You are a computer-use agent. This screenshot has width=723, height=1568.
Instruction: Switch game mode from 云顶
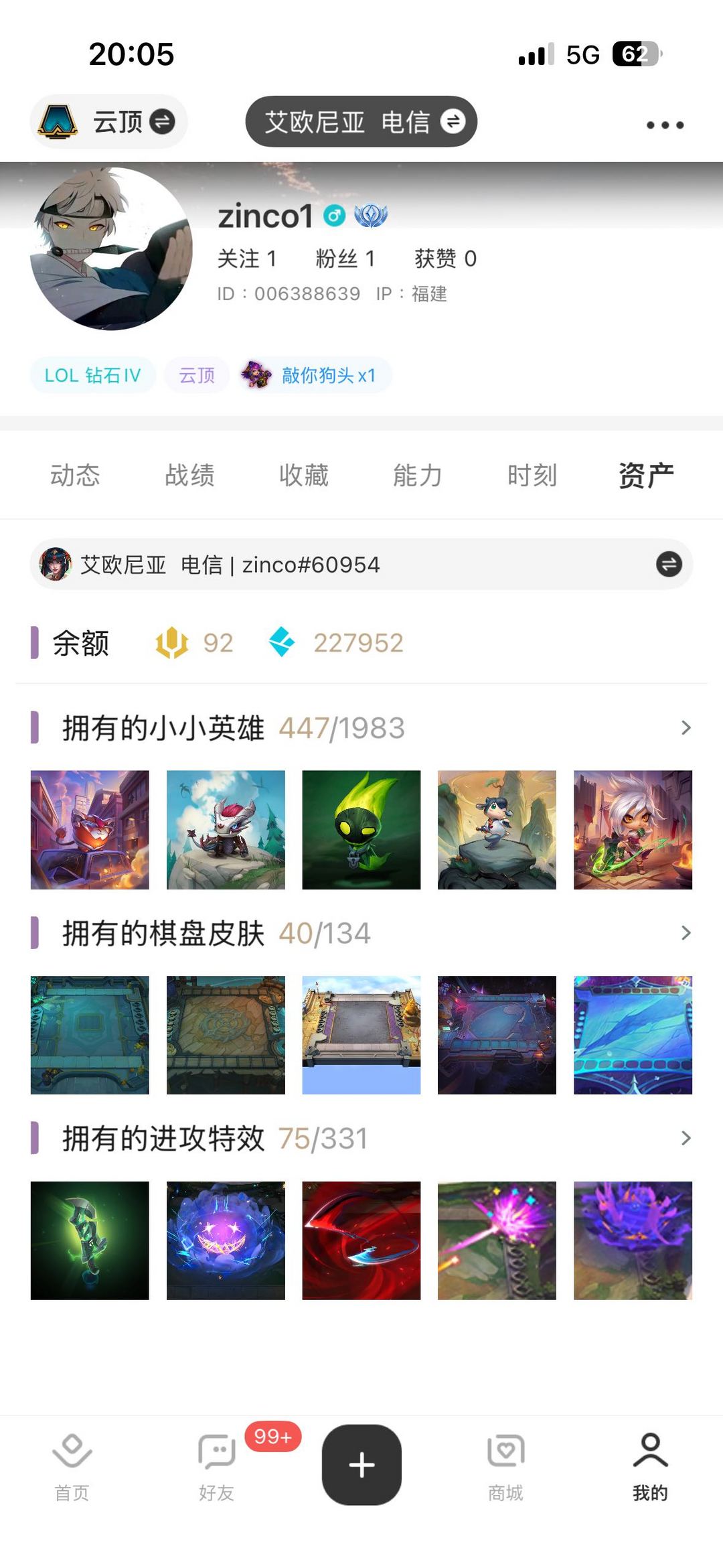tap(108, 122)
